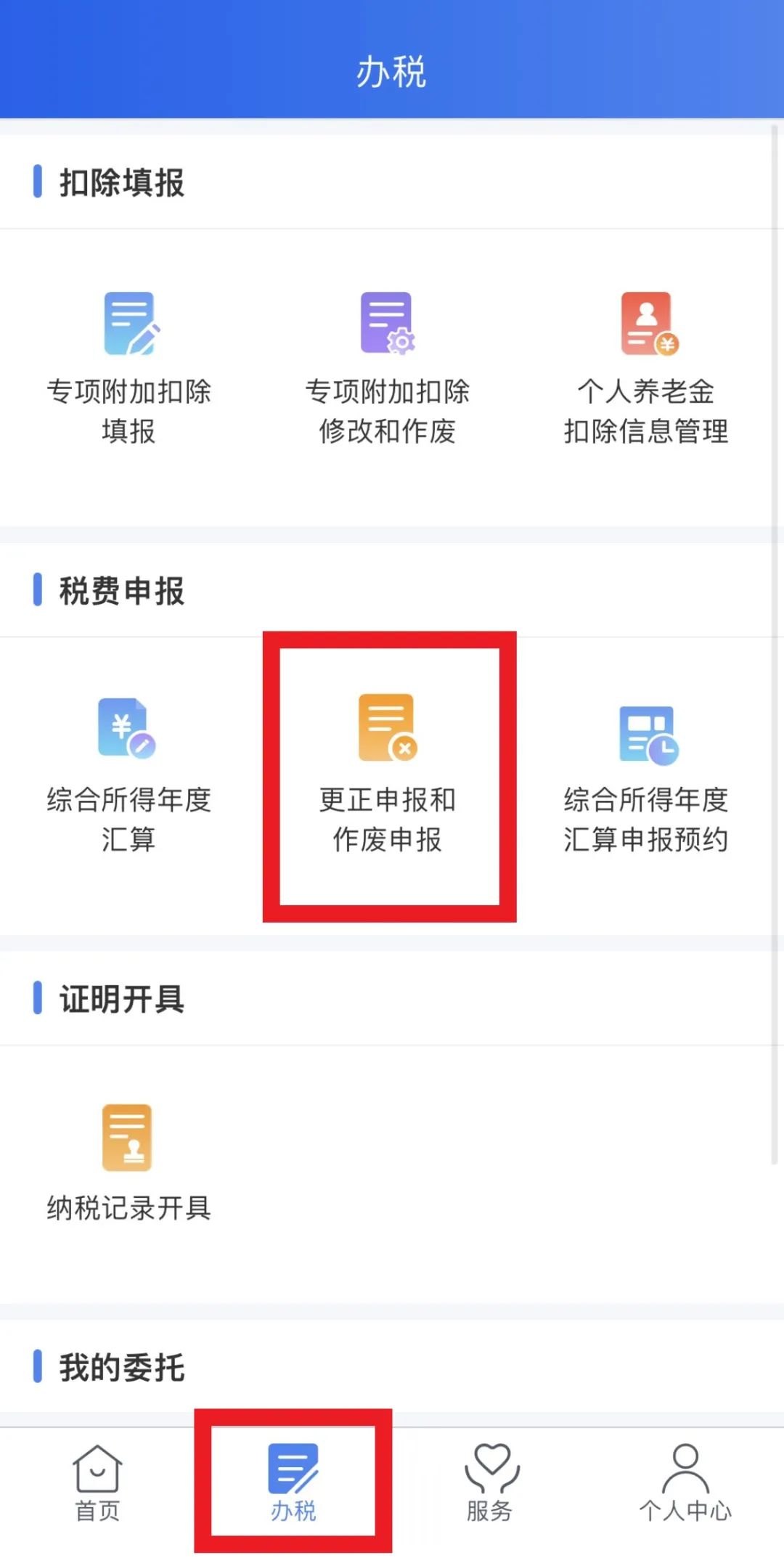Go to the 服务 tab
Viewport: 784px width, 1563px height.
click(490, 1482)
